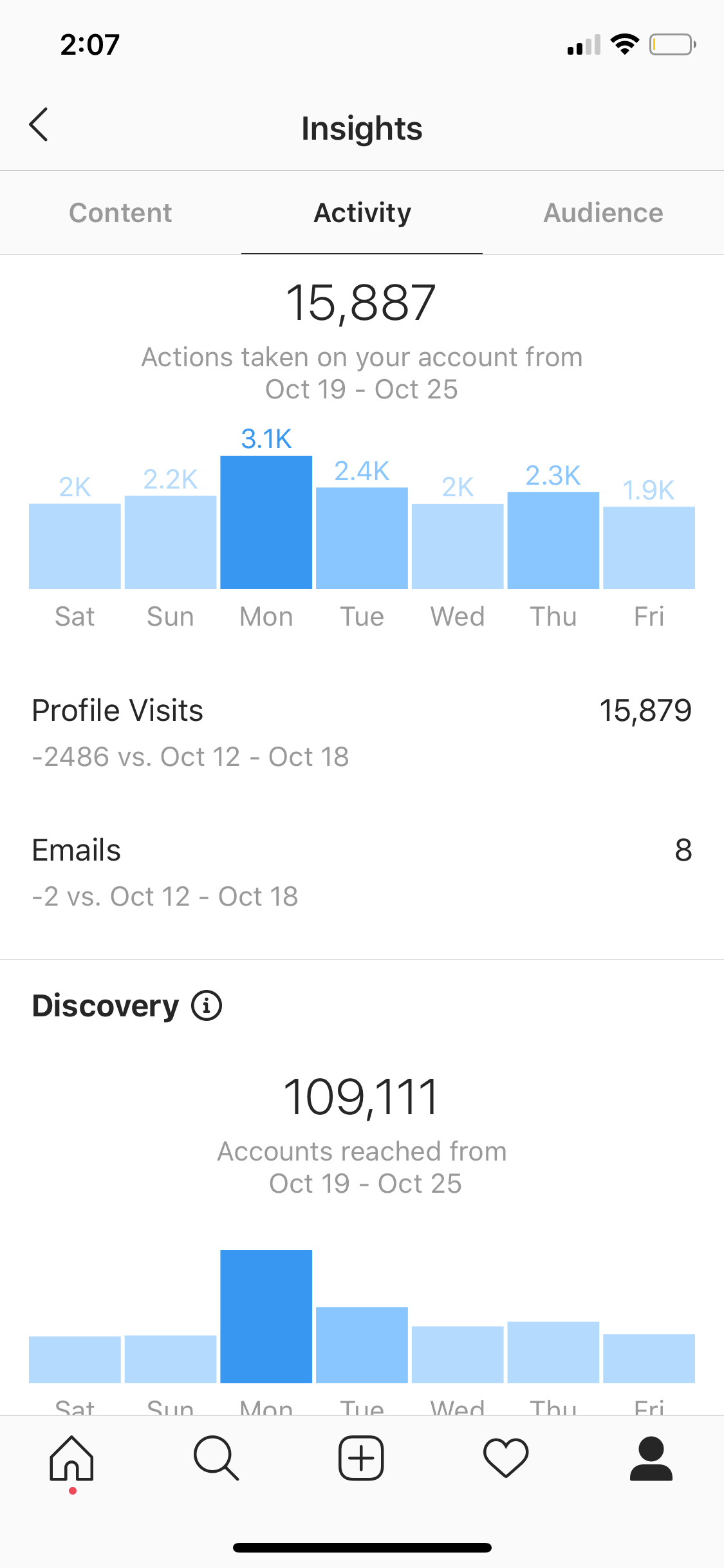Open the Audience tab

(x=603, y=213)
